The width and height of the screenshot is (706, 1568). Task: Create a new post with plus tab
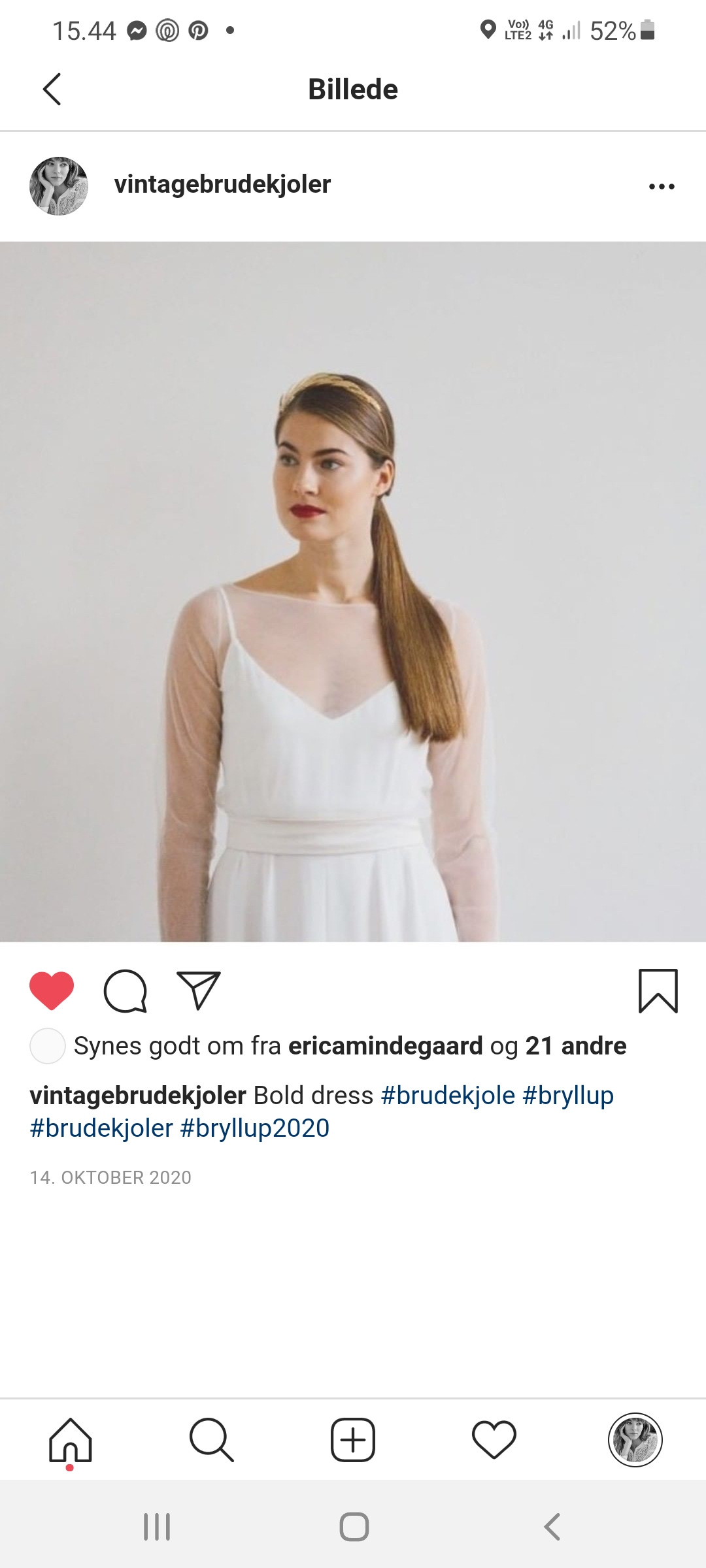[353, 1440]
